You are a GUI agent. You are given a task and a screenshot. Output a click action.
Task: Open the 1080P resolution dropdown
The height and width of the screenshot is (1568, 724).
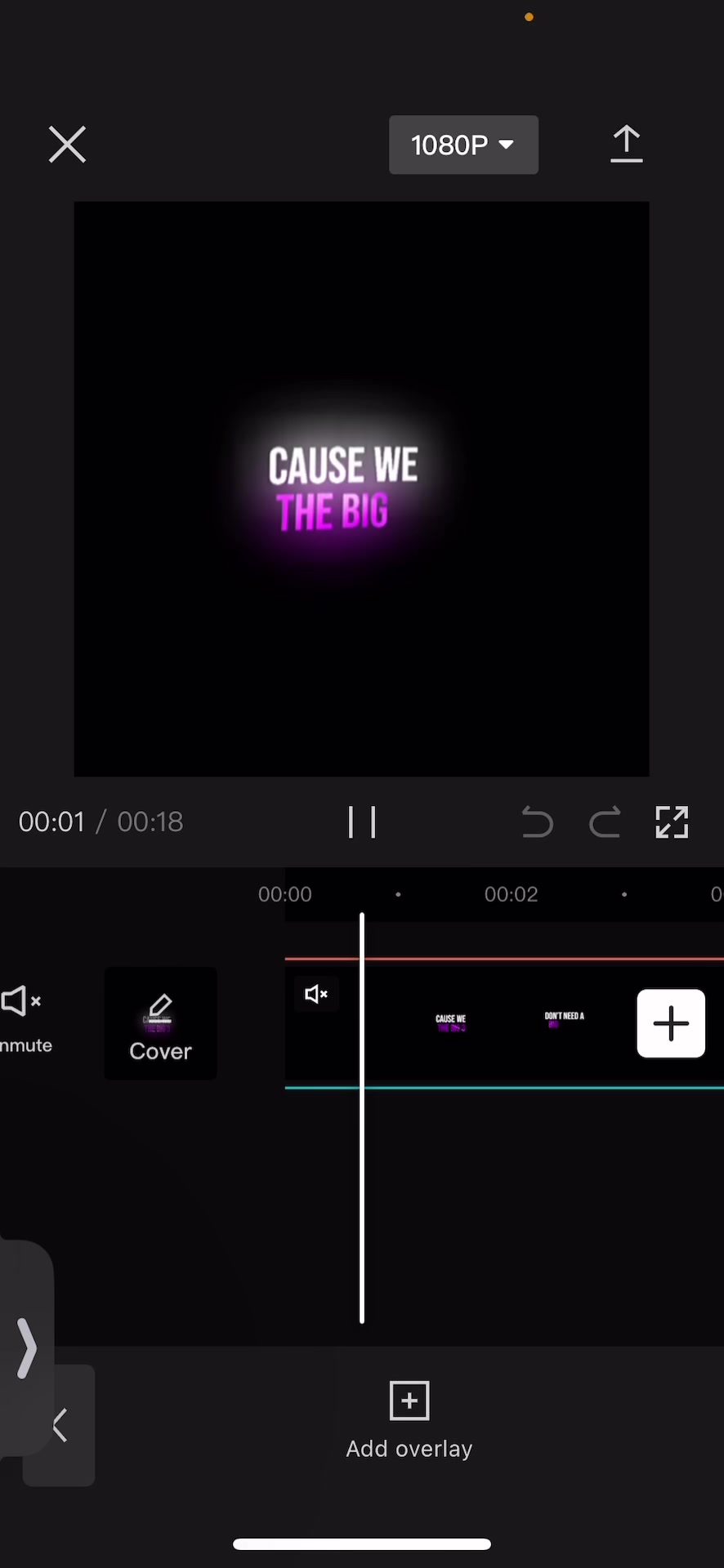click(463, 145)
